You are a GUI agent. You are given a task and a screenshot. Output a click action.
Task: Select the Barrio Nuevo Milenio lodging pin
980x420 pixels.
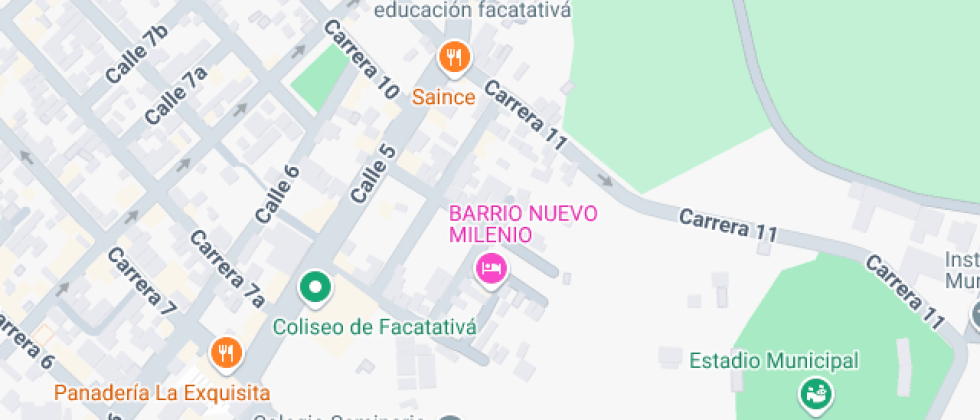(x=490, y=267)
